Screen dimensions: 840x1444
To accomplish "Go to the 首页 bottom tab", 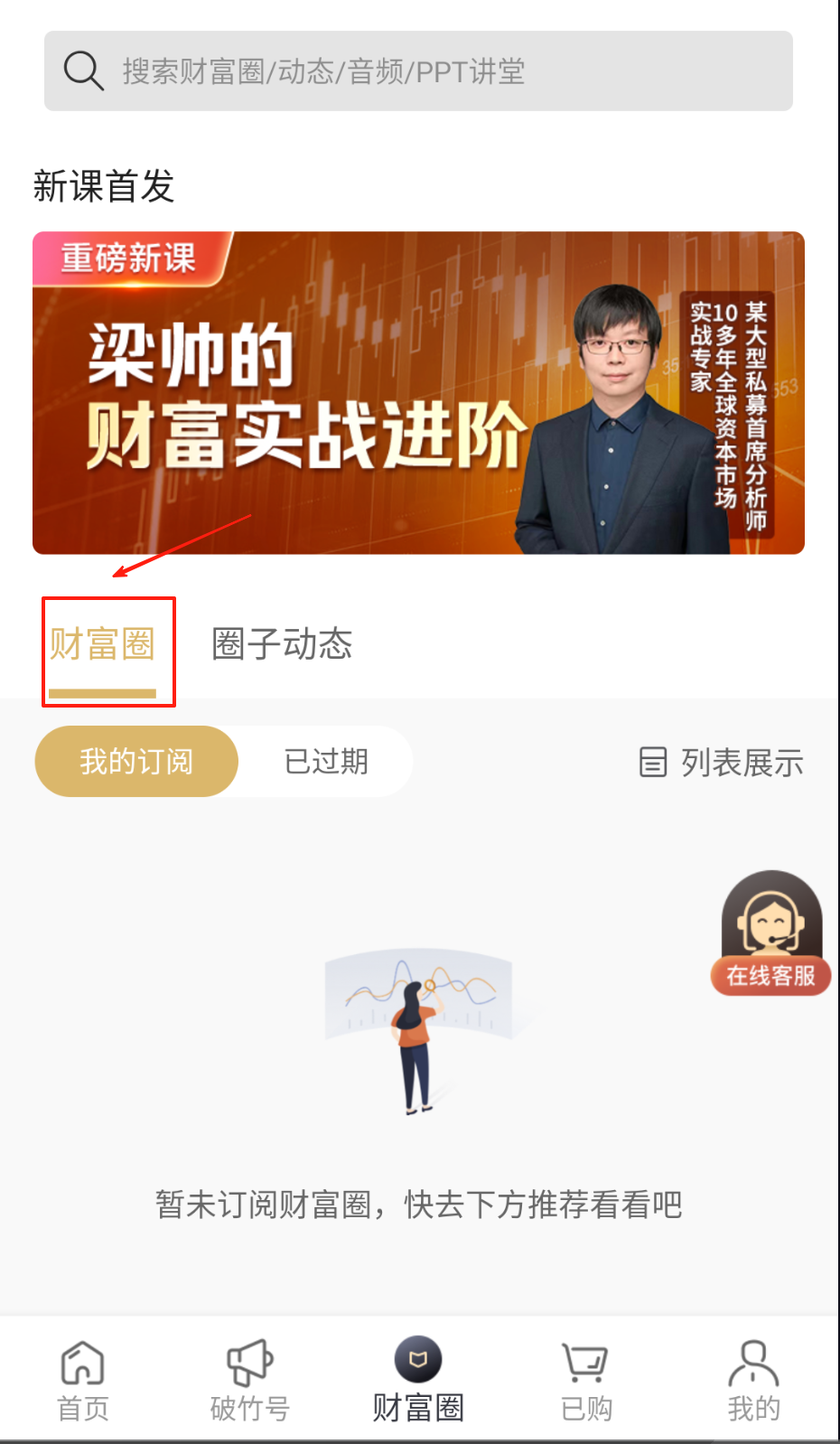I will [83, 1381].
